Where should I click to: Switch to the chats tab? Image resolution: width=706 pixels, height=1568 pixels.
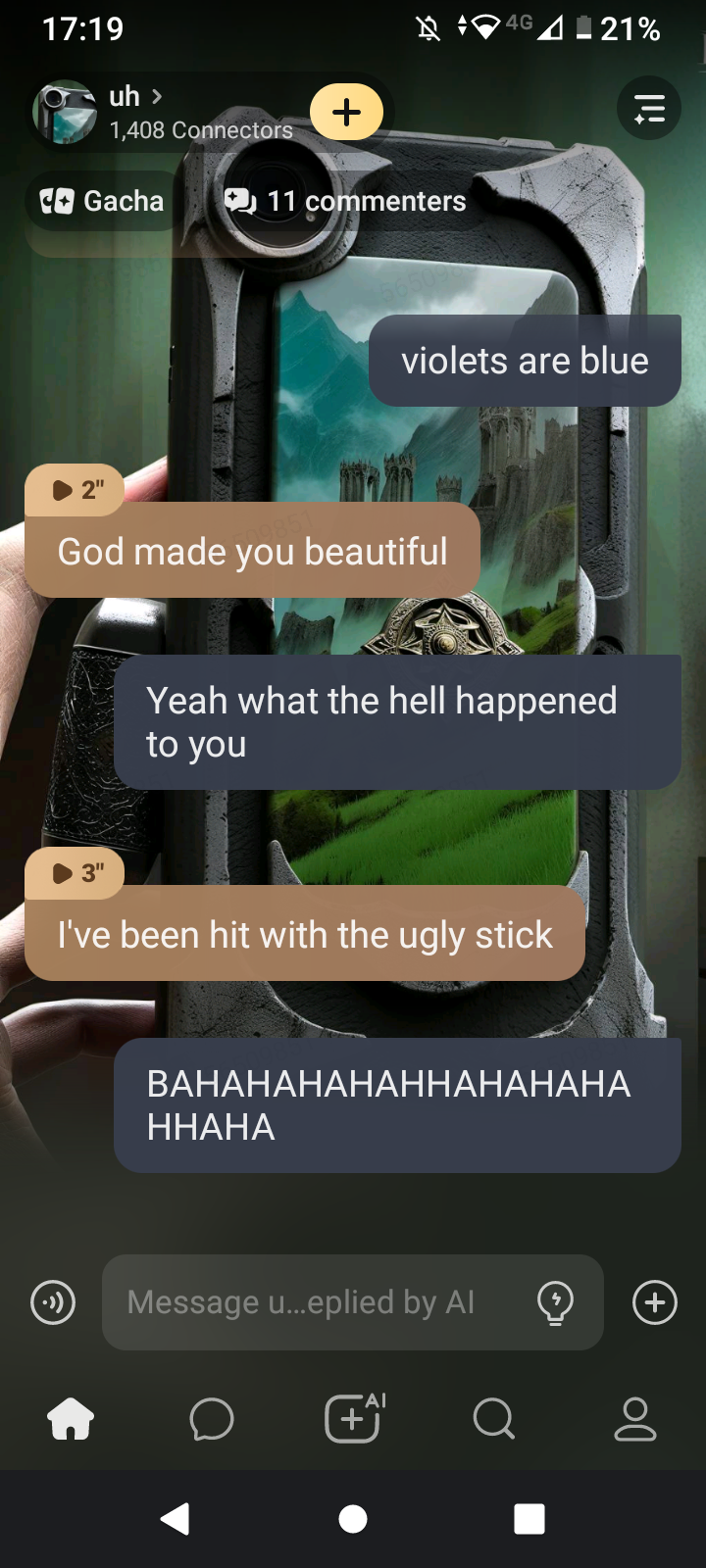(x=212, y=1418)
